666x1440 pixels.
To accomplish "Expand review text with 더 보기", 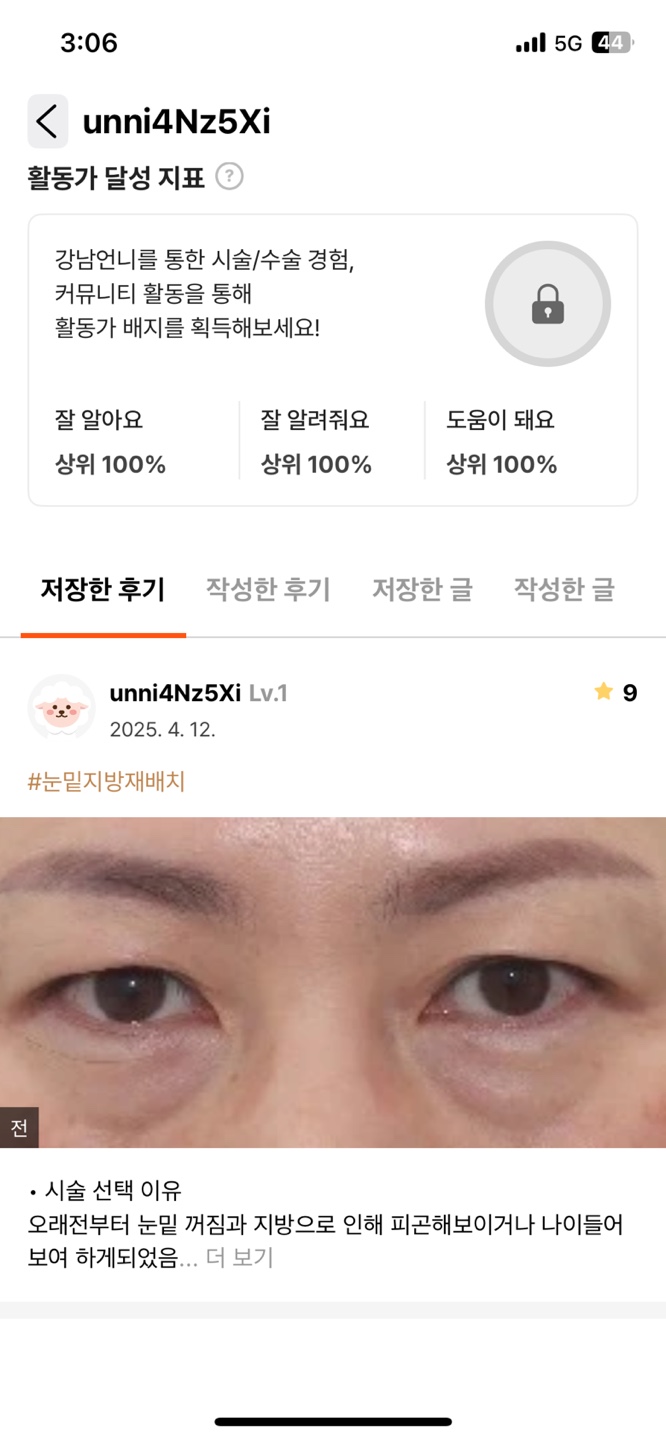I will (x=239, y=1257).
